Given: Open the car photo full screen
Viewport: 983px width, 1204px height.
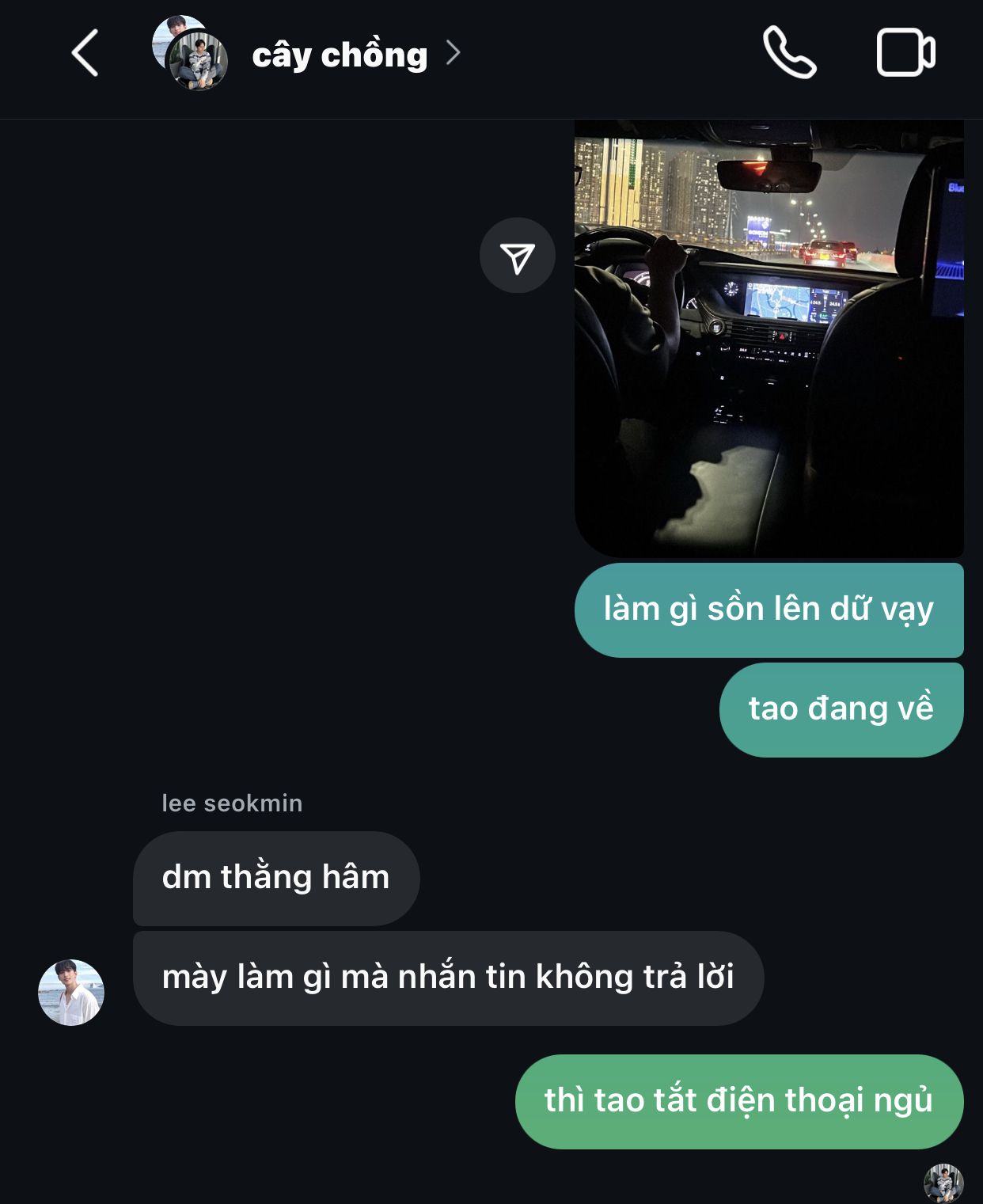Looking at the screenshot, I should [x=769, y=339].
